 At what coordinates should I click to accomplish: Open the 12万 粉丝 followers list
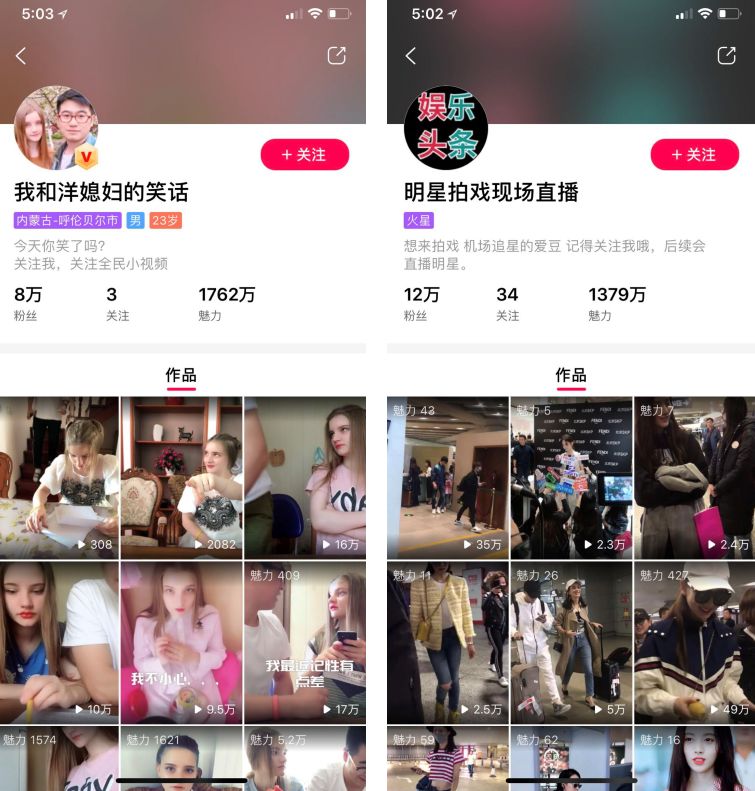(421, 303)
